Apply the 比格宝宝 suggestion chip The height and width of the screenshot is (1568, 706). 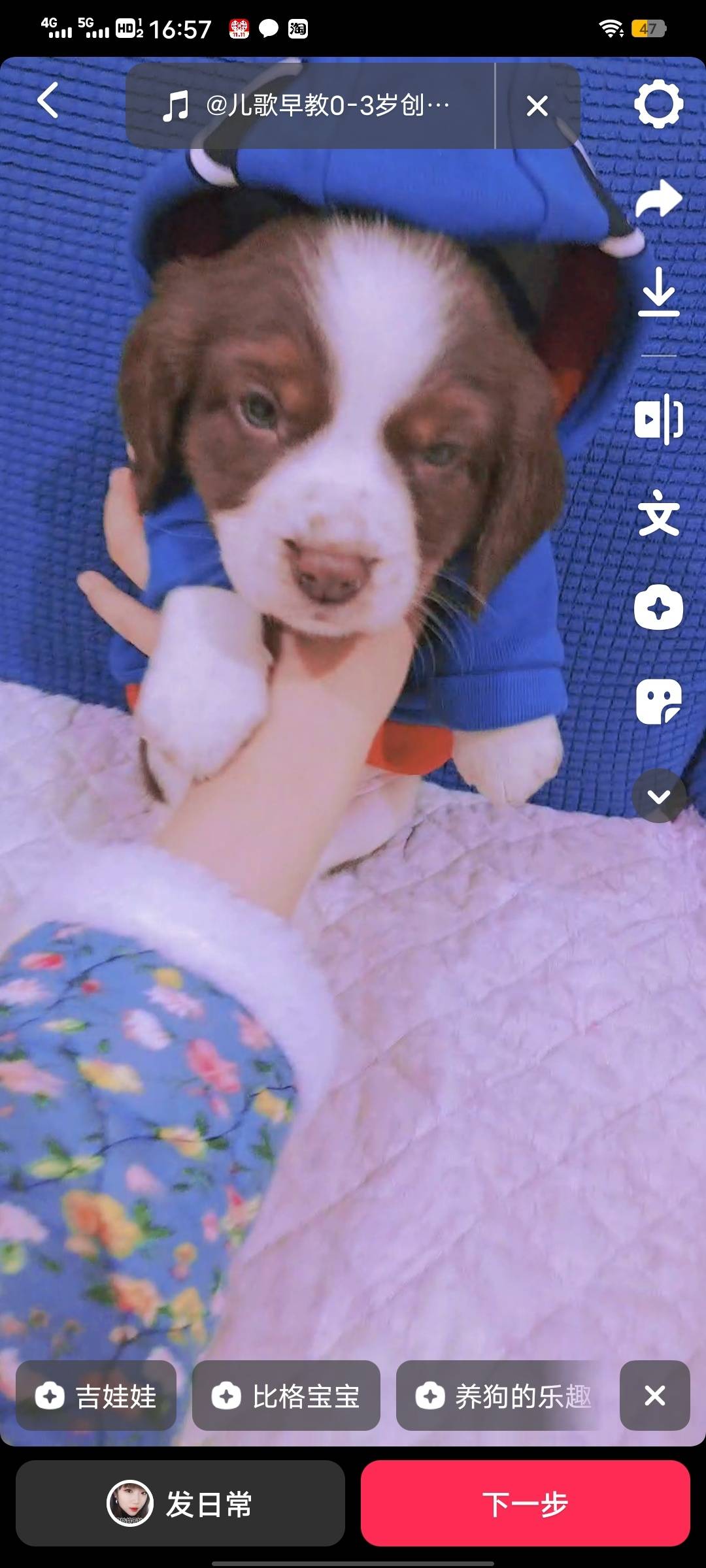coord(286,1396)
